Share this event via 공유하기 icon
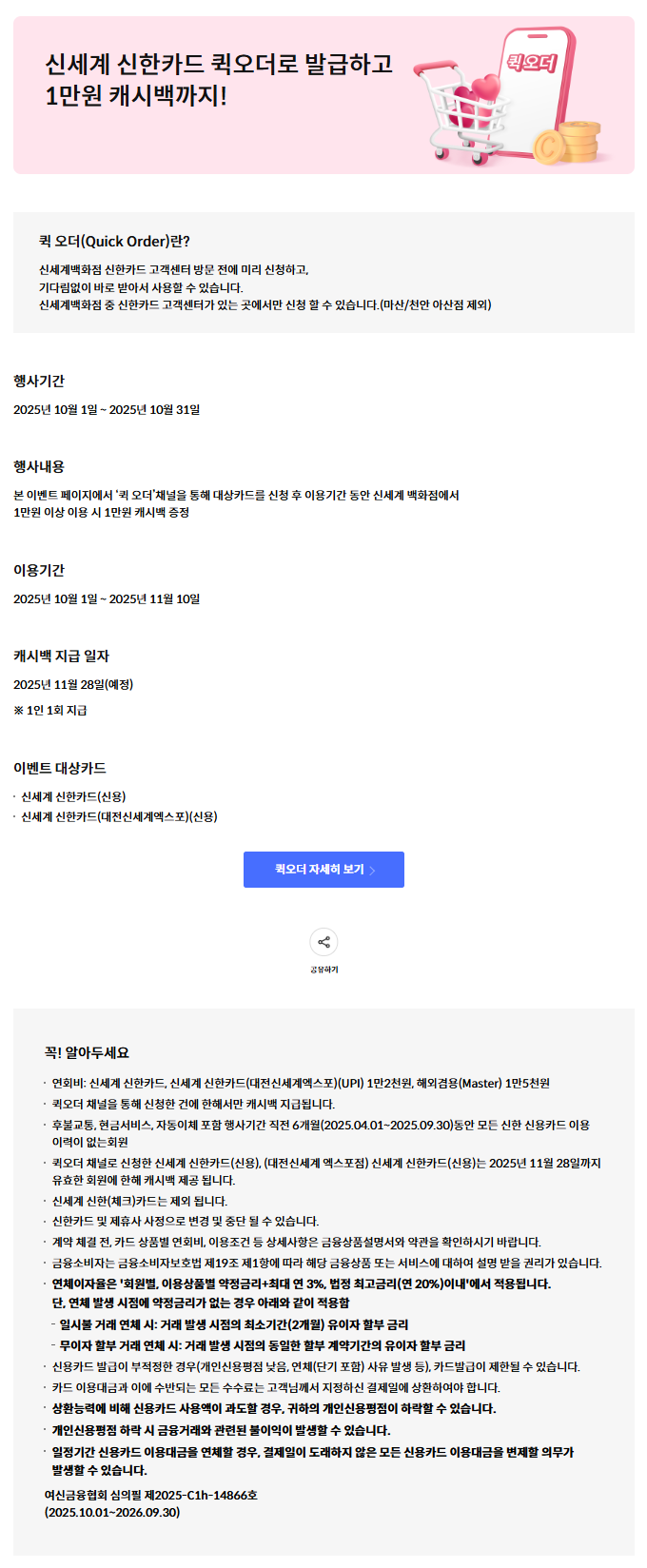The image size is (647, 1568). tap(323, 942)
